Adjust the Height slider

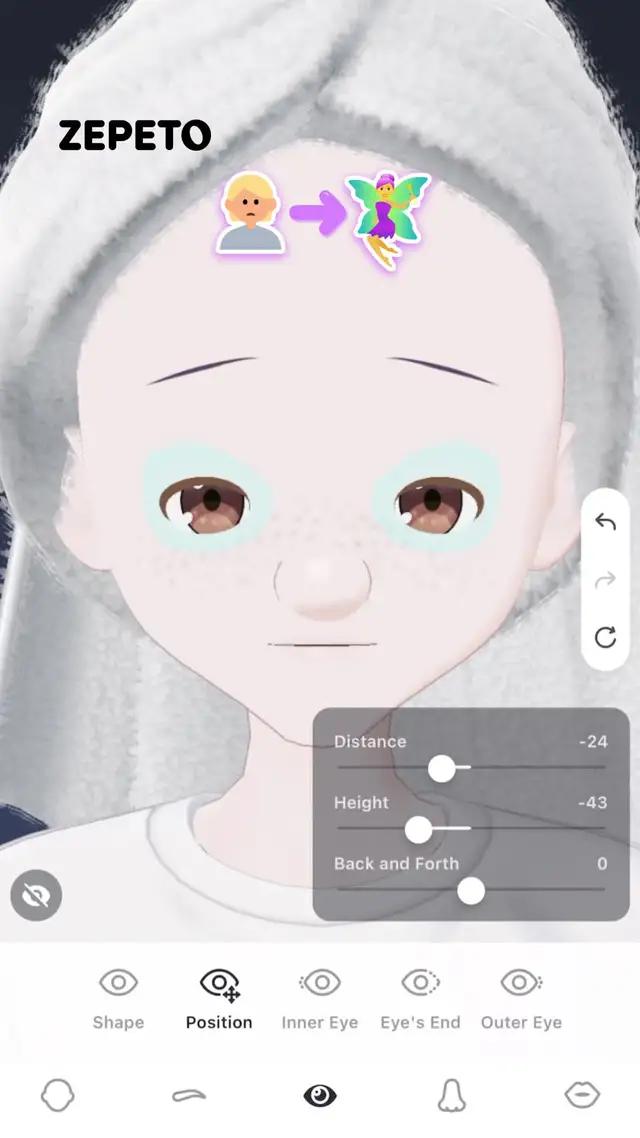[418, 829]
